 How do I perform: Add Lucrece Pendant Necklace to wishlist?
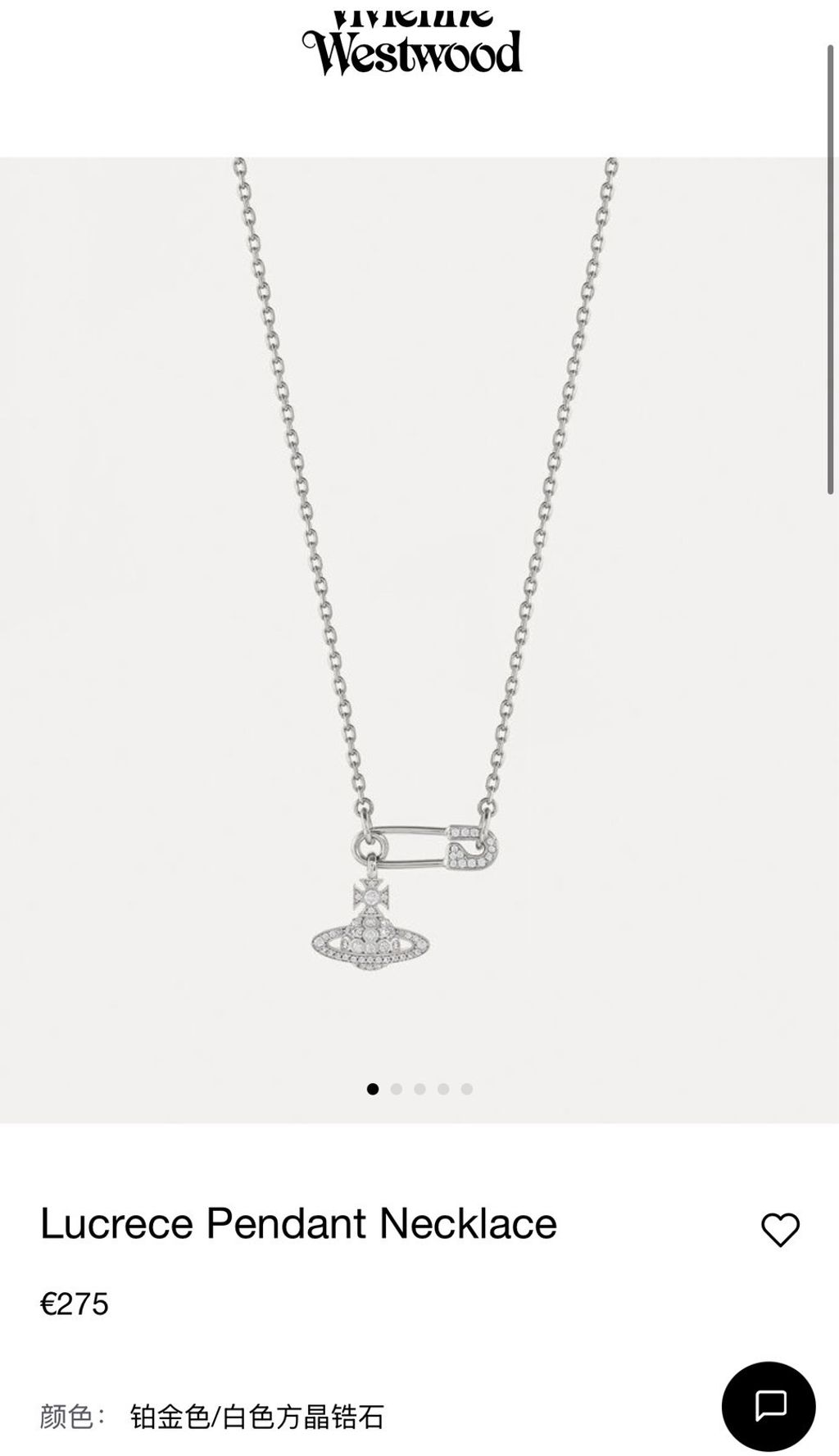pyautogui.click(x=779, y=1229)
